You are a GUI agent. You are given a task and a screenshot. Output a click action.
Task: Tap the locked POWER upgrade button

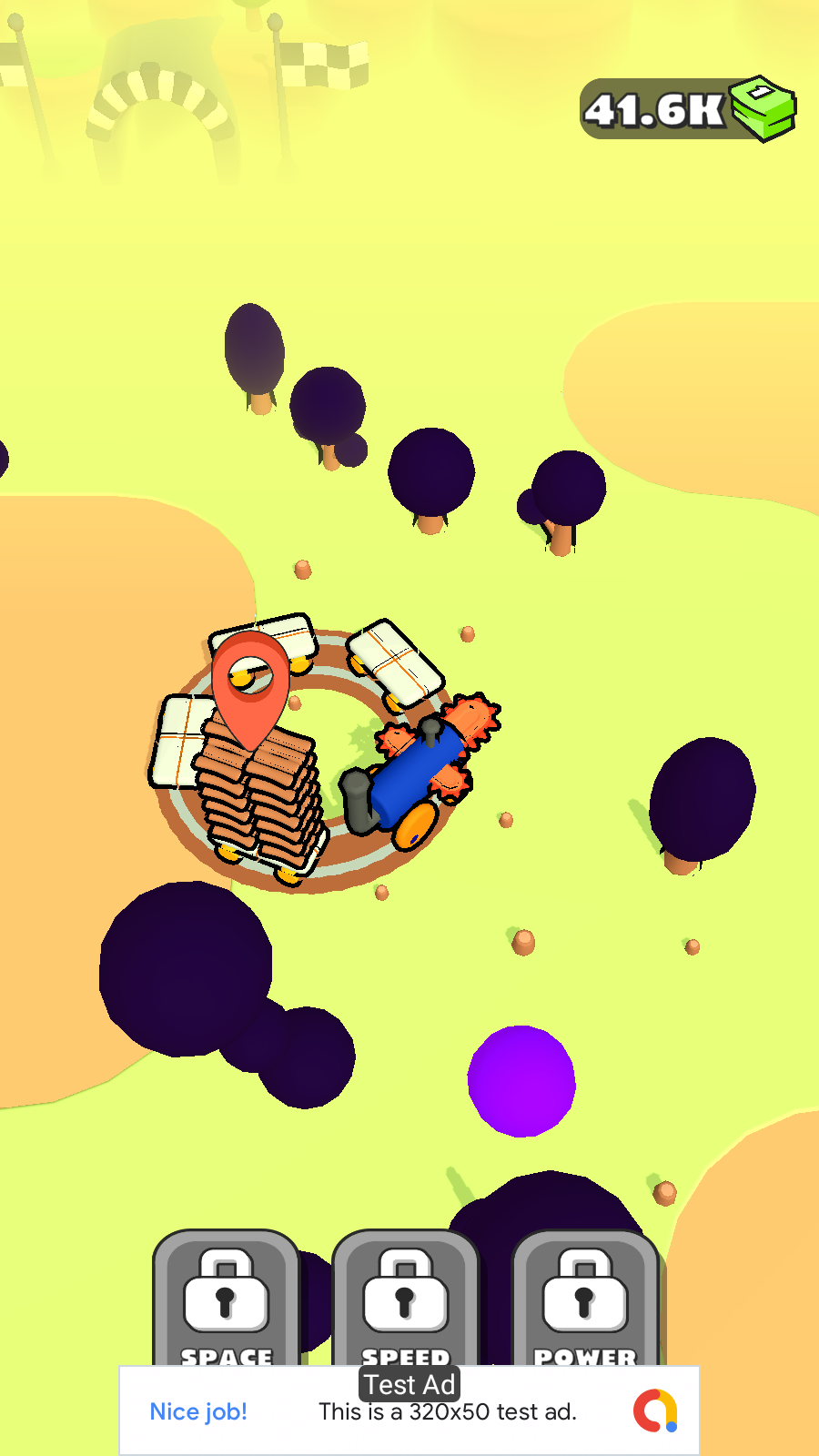click(585, 1299)
